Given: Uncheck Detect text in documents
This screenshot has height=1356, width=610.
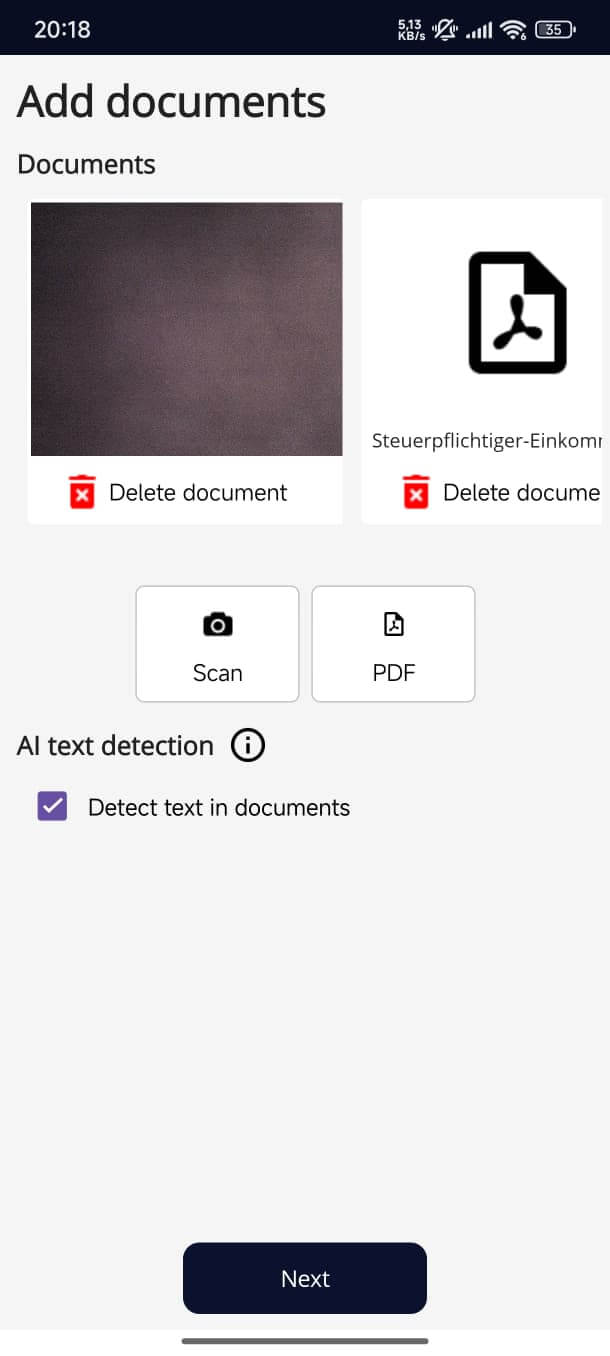Looking at the screenshot, I should click(52, 807).
